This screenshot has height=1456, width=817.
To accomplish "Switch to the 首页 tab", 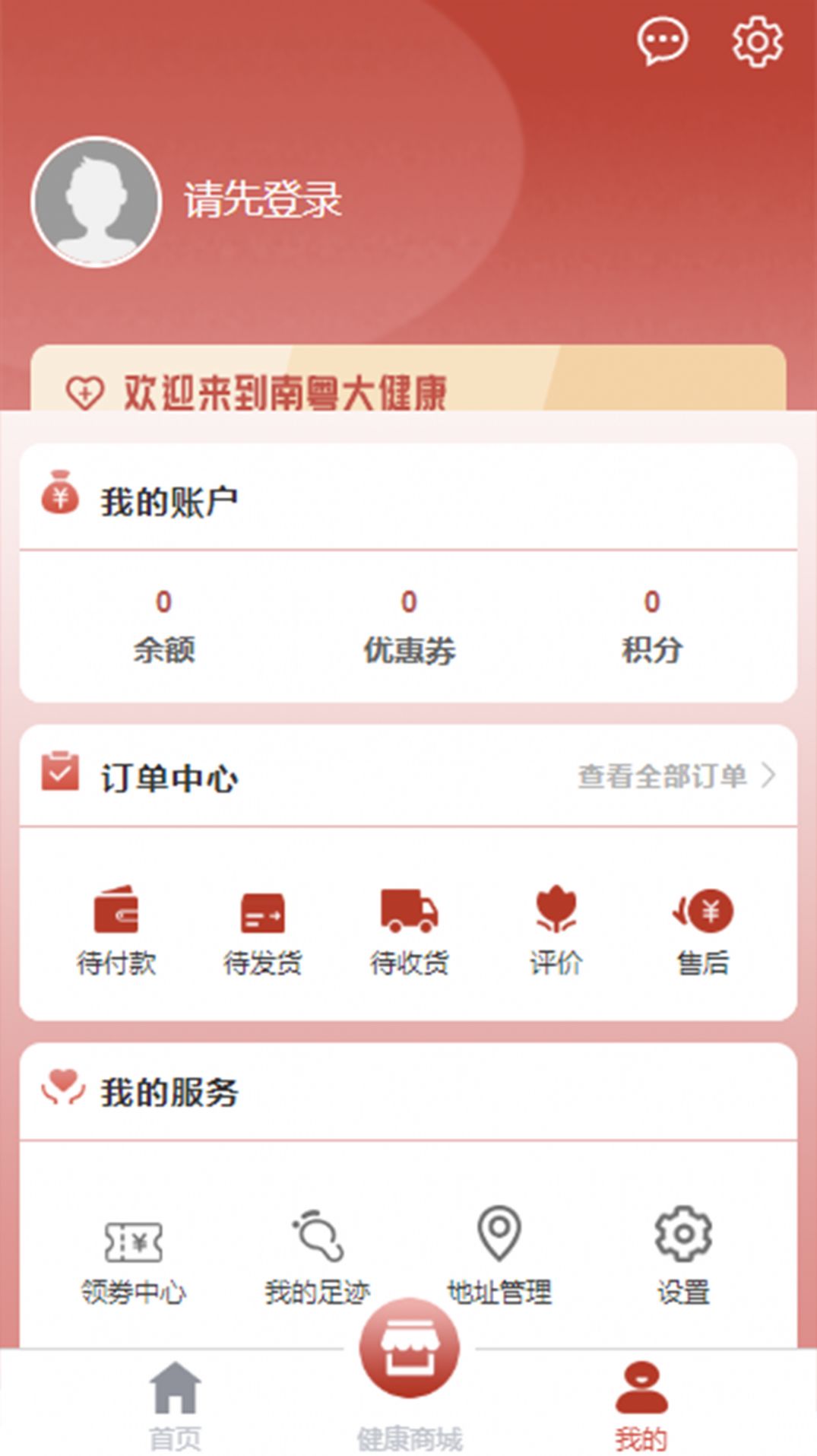I will 176,1405.
